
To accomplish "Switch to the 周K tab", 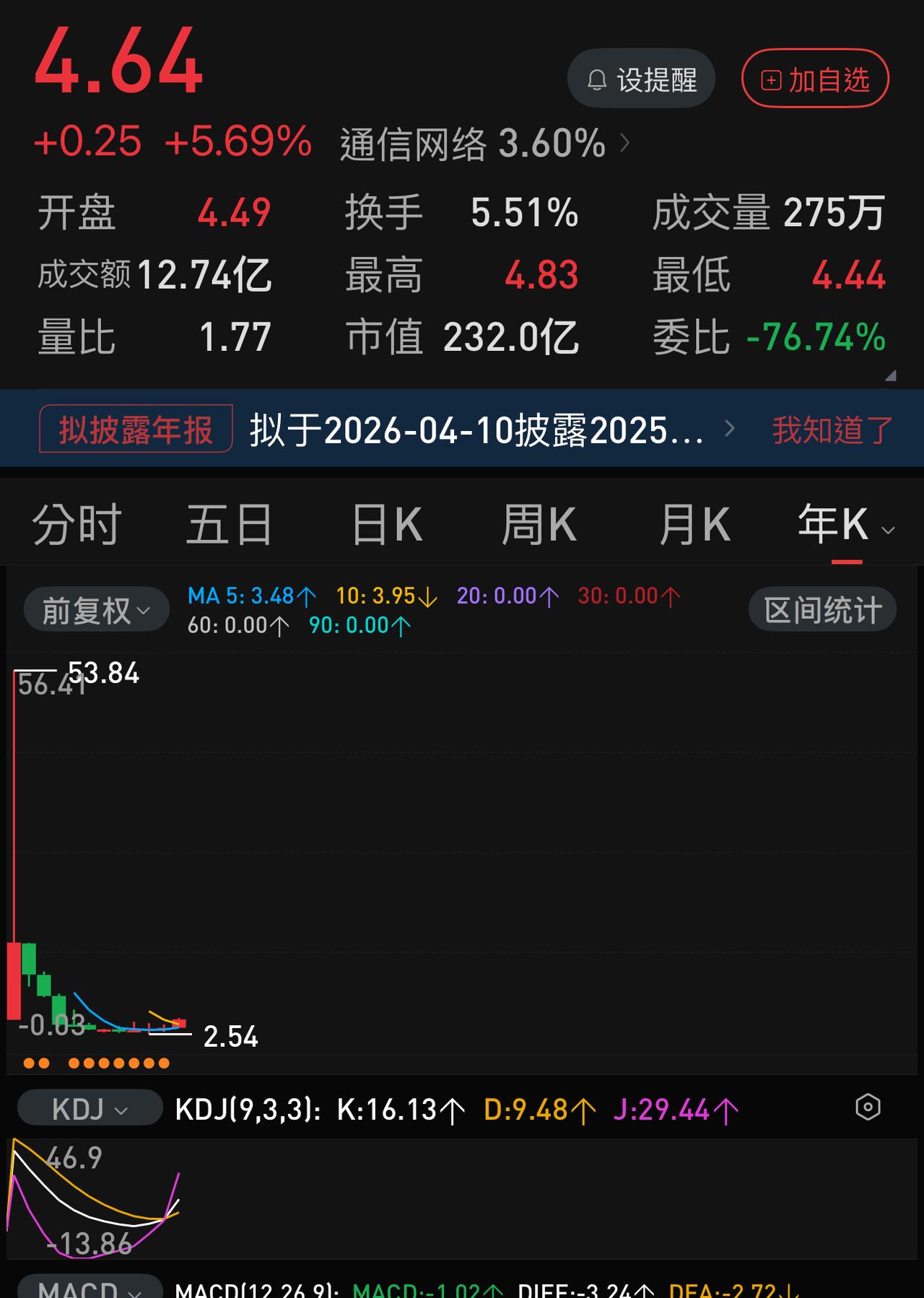I will [x=540, y=522].
